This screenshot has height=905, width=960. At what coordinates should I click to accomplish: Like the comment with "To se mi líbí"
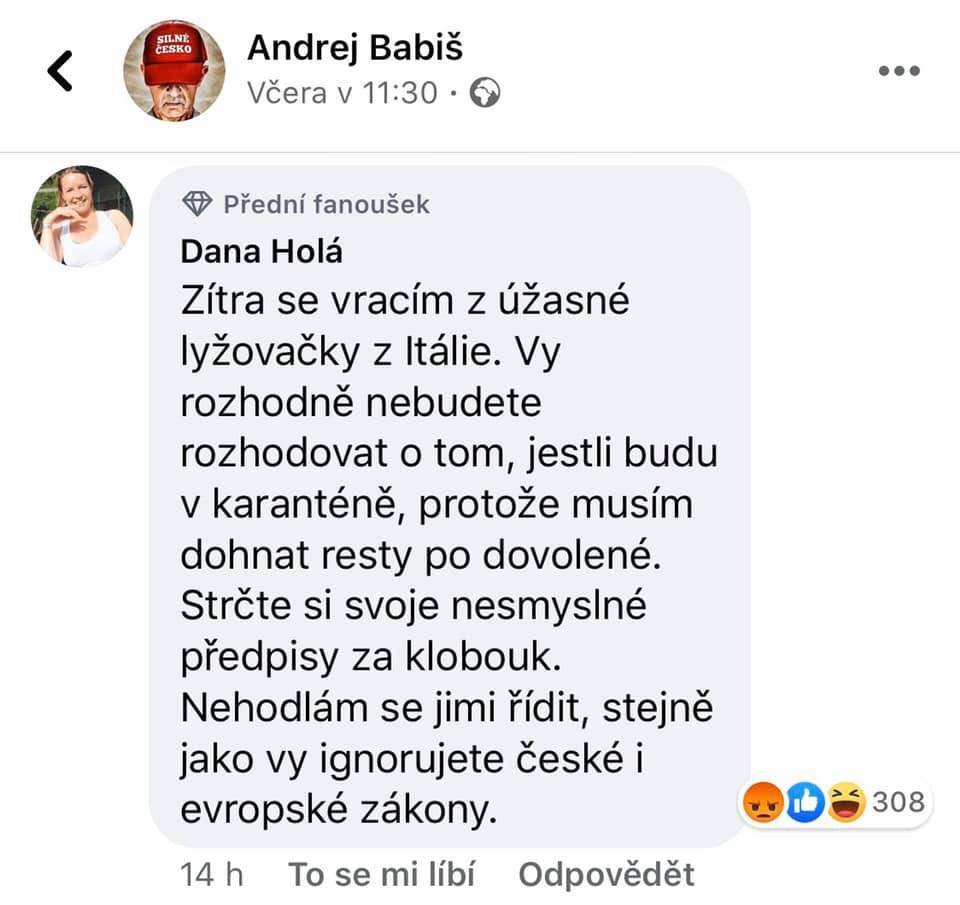pos(382,875)
